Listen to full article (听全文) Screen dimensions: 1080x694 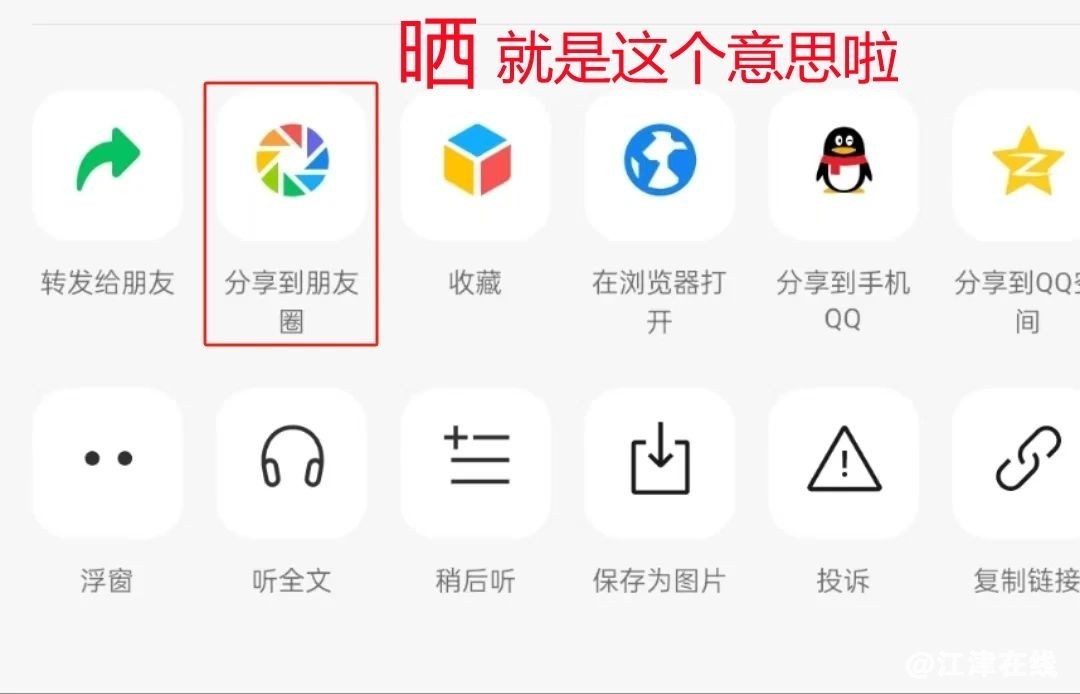pos(291,462)
